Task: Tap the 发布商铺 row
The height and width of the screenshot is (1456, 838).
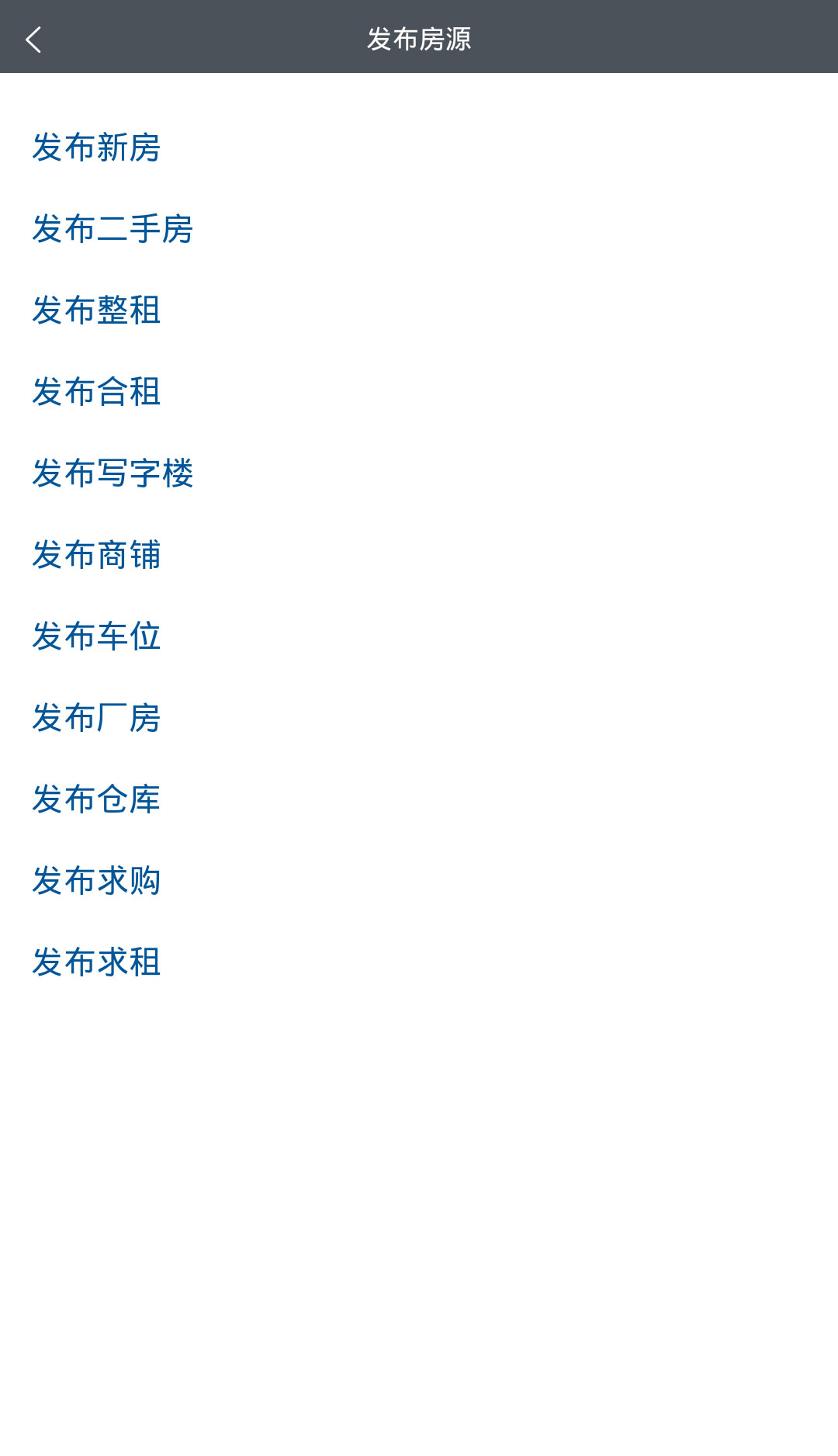Action: [96, 555]
